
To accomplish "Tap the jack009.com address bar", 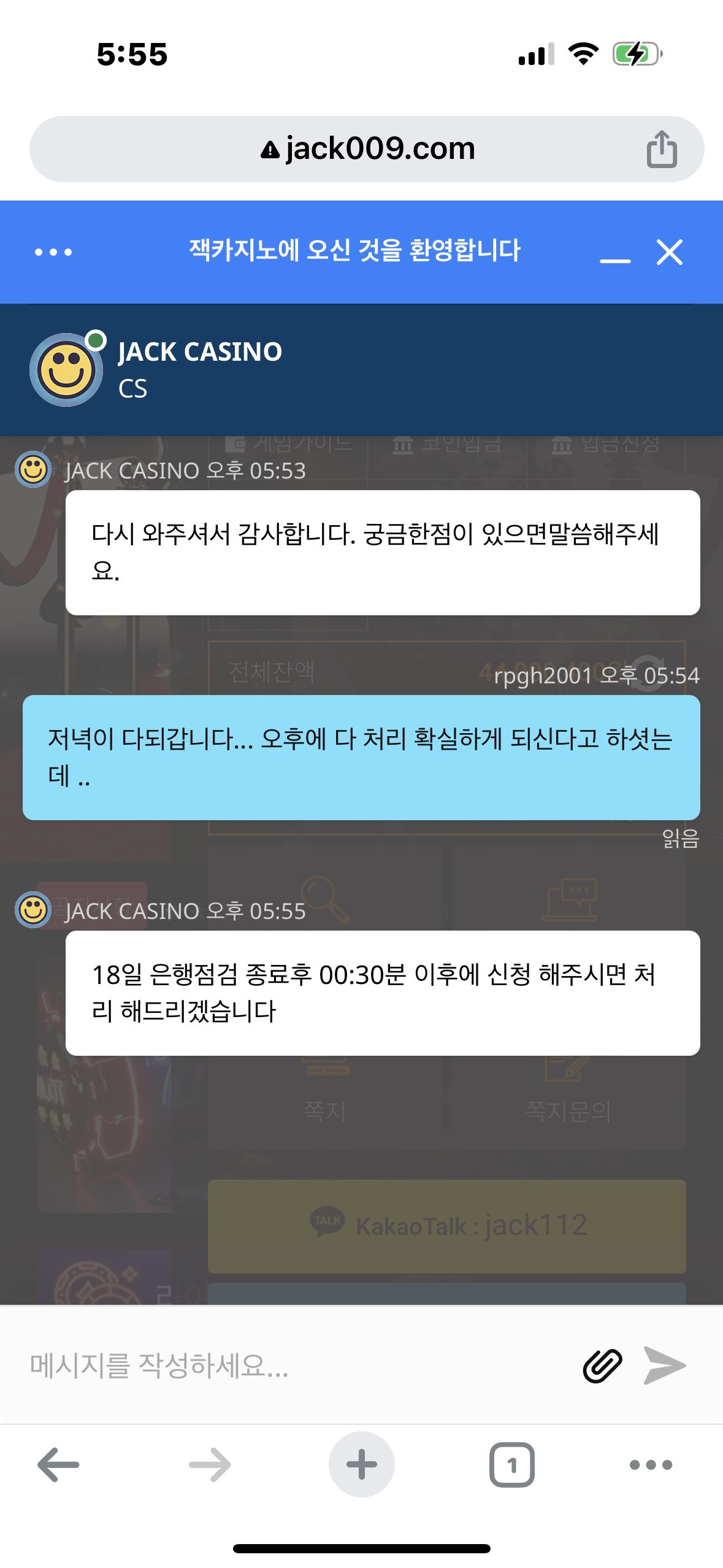I will 368,149.
